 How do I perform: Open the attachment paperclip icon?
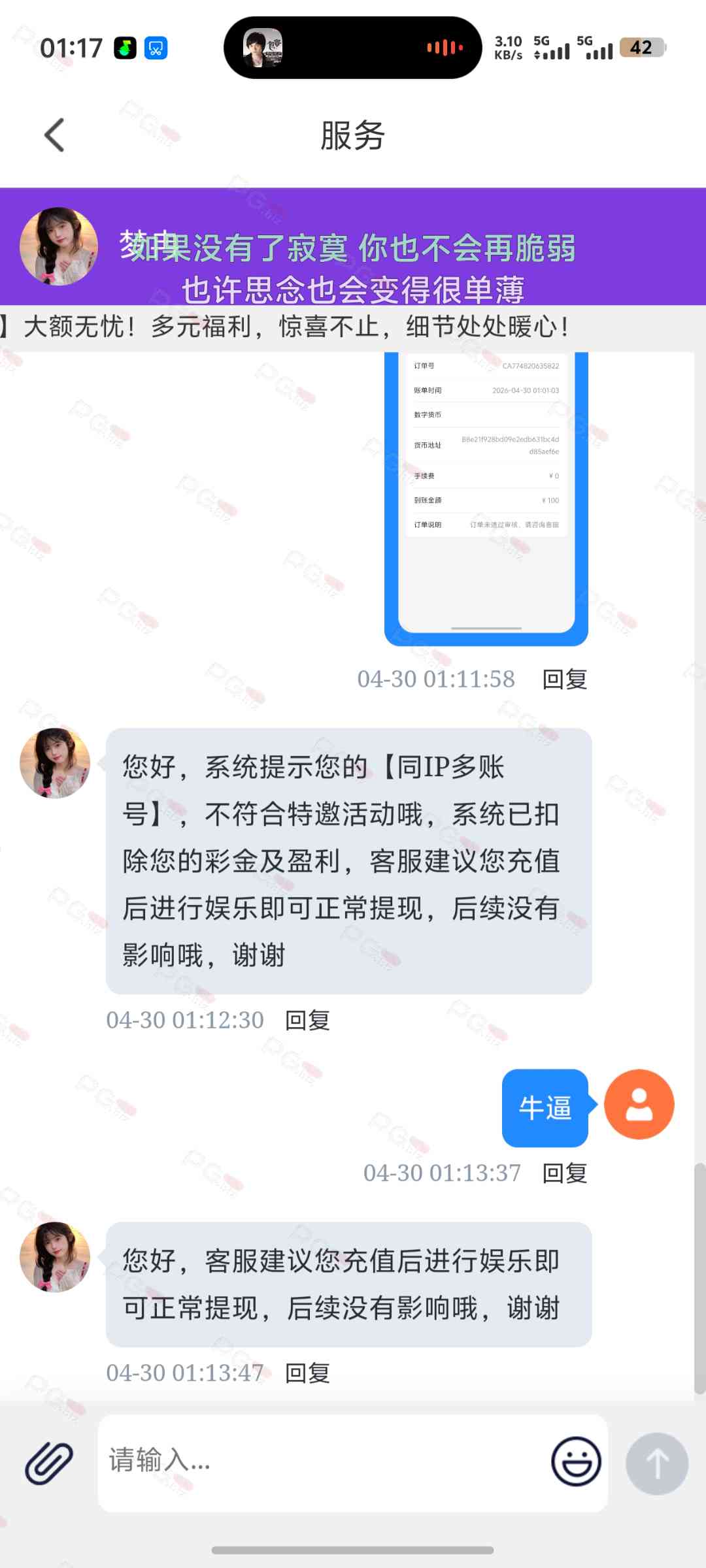(x=49, y=1463)
